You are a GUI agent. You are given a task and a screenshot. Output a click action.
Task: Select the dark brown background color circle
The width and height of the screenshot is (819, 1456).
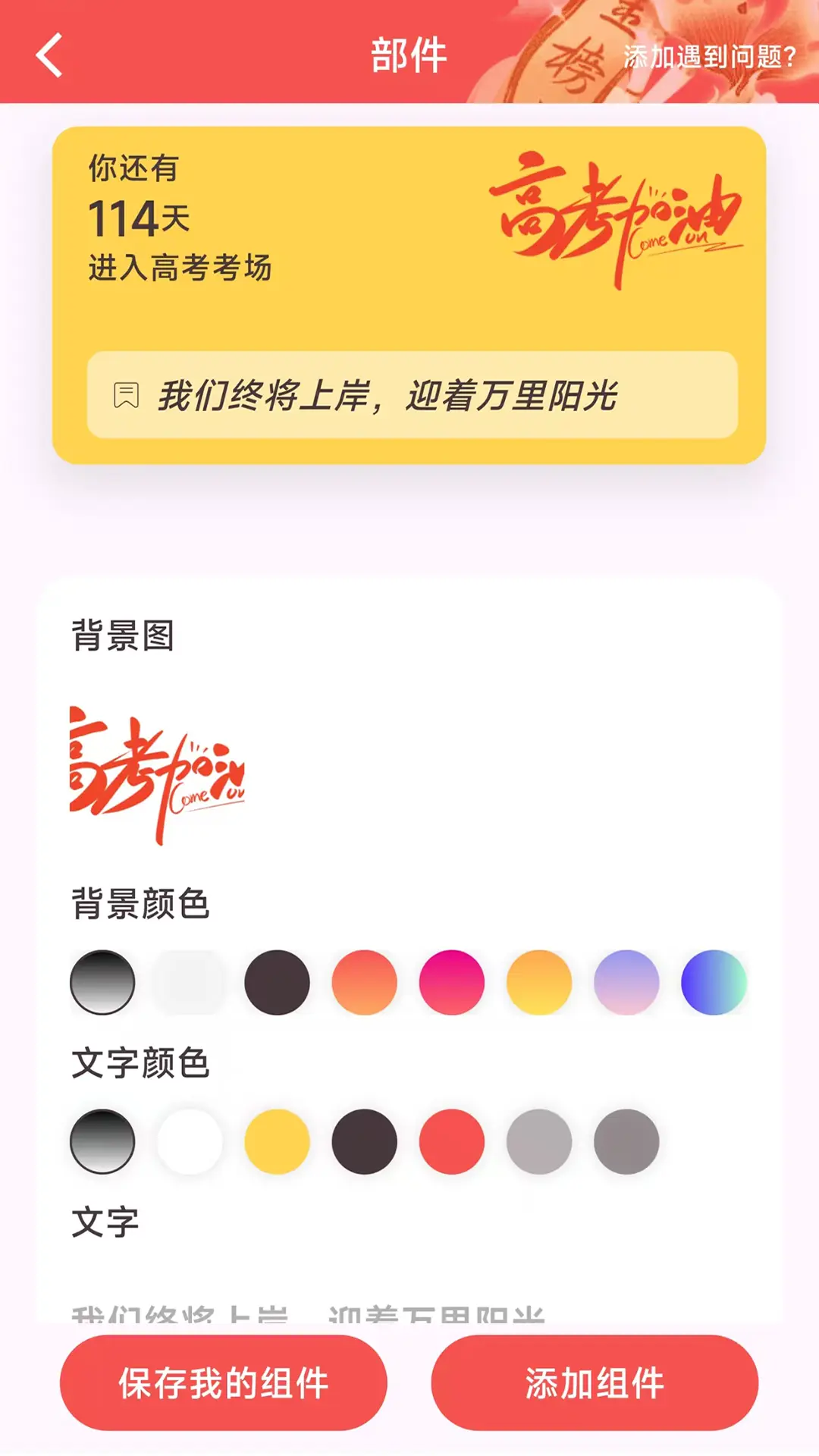[x=276, y=982]
